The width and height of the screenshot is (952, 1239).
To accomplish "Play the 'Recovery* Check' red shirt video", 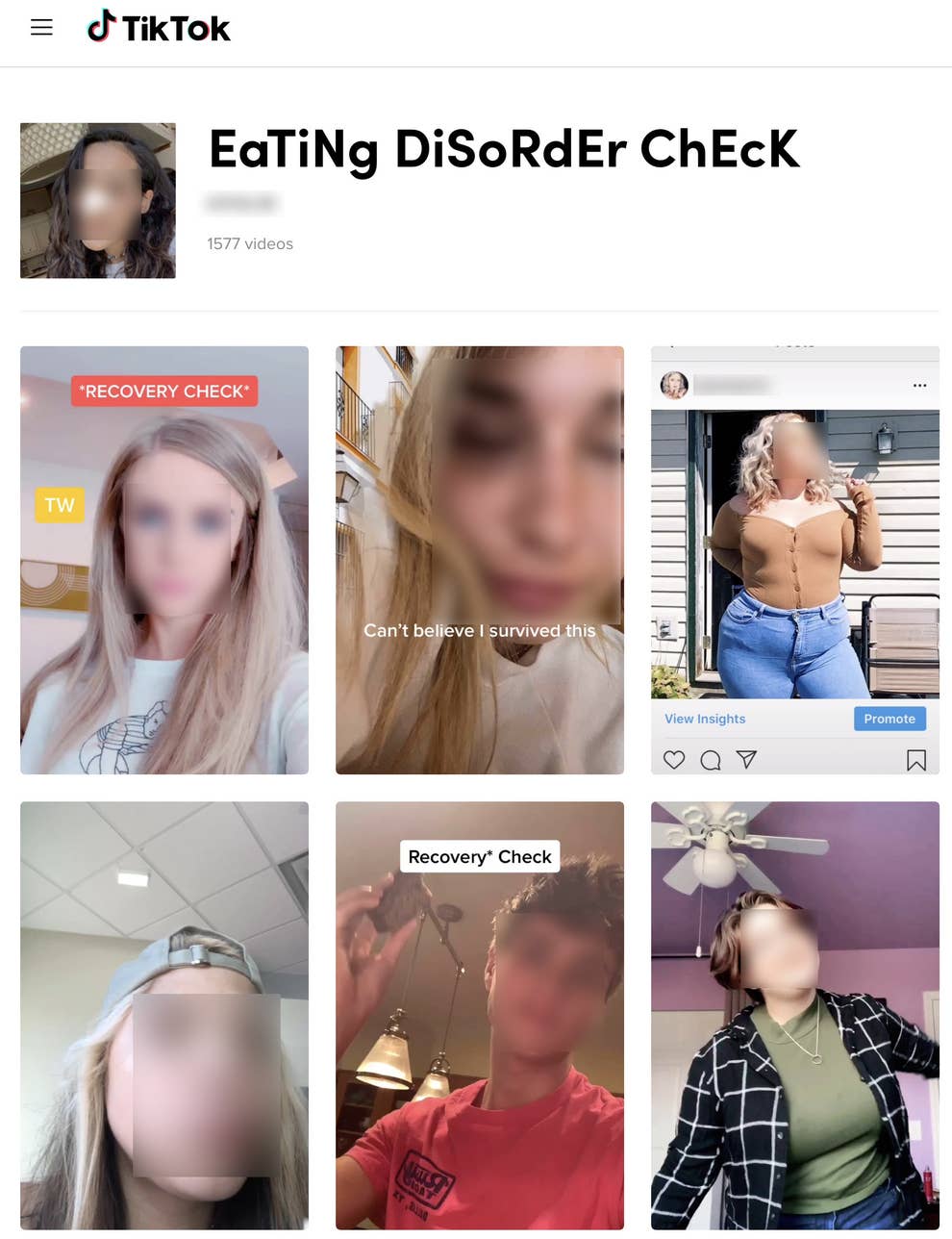I will 479,1015.
